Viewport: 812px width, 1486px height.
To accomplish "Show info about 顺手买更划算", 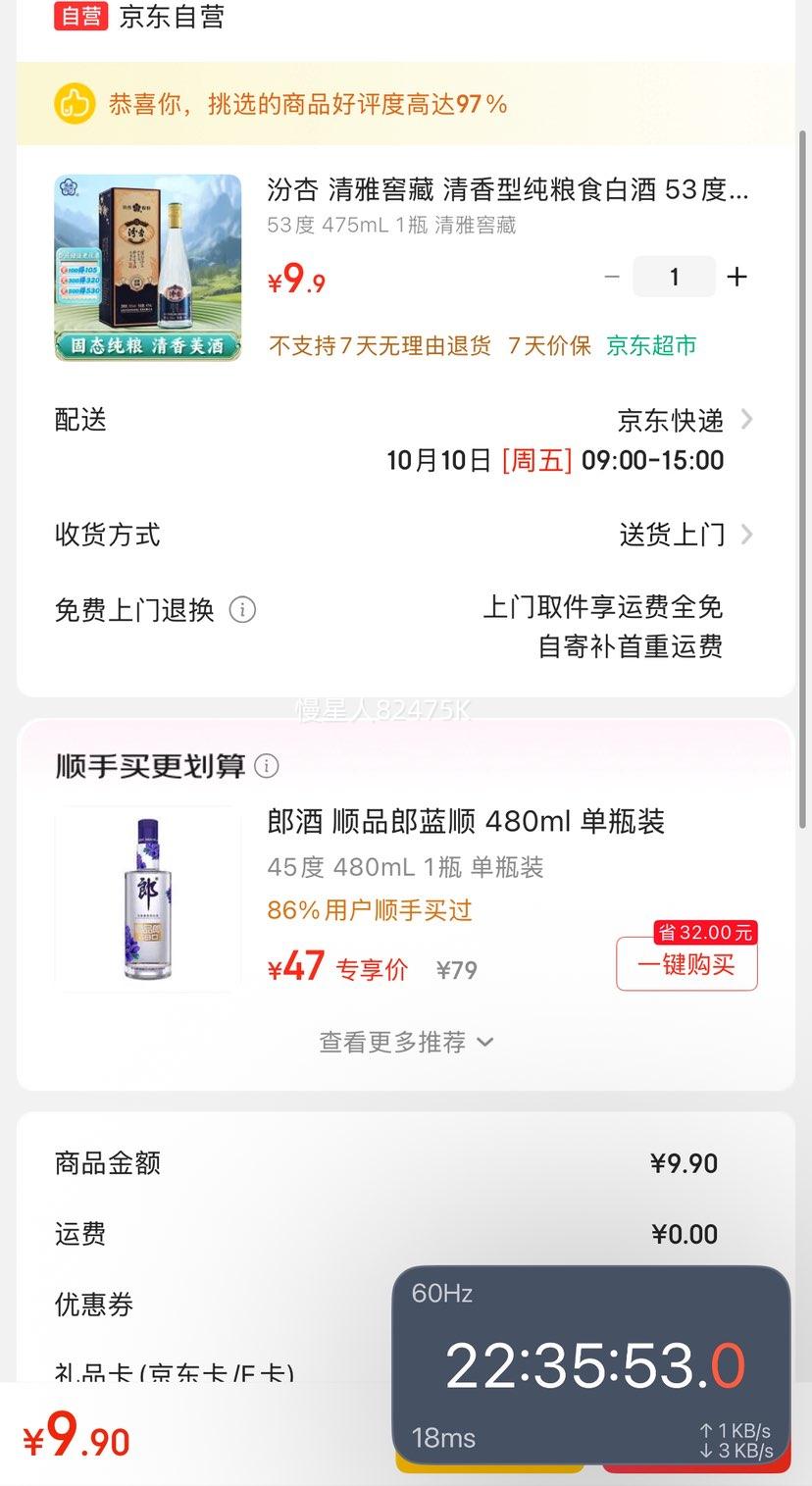I will [267, 766].
